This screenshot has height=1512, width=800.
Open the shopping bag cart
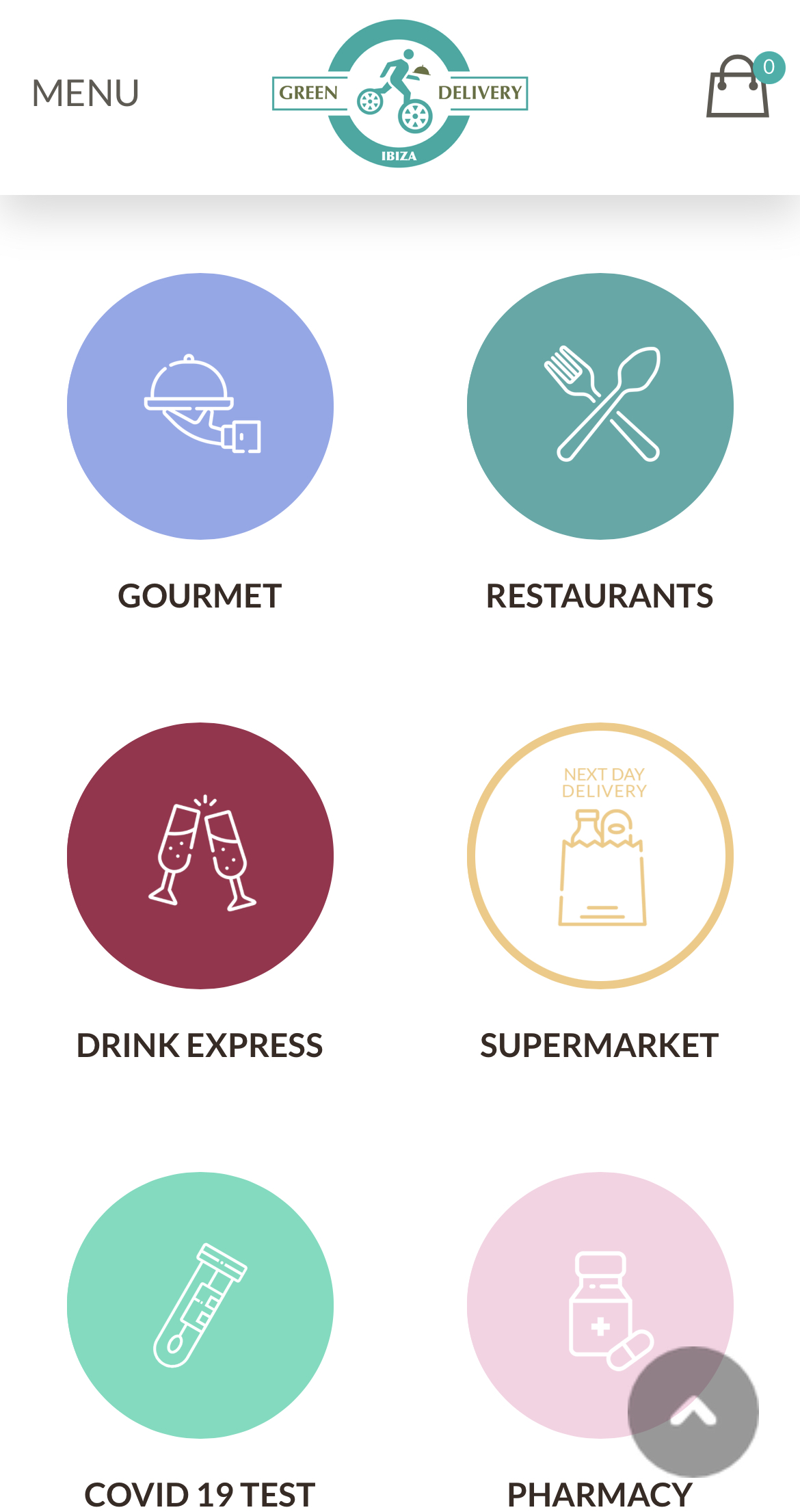tap(738, 87)
